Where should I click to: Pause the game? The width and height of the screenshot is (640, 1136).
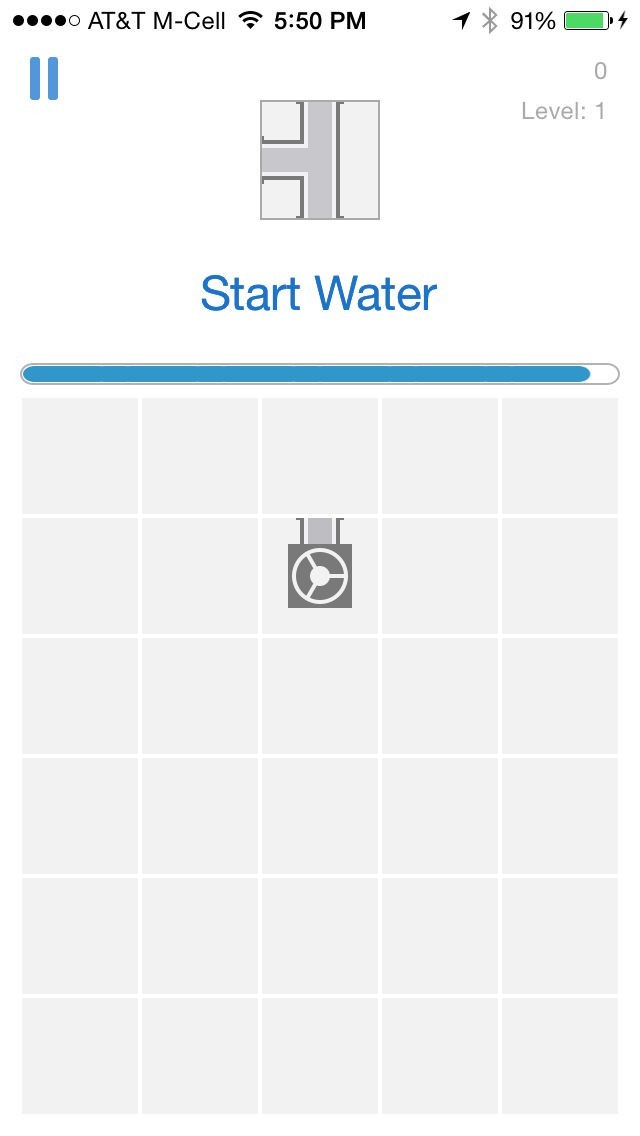click(44, 78)
